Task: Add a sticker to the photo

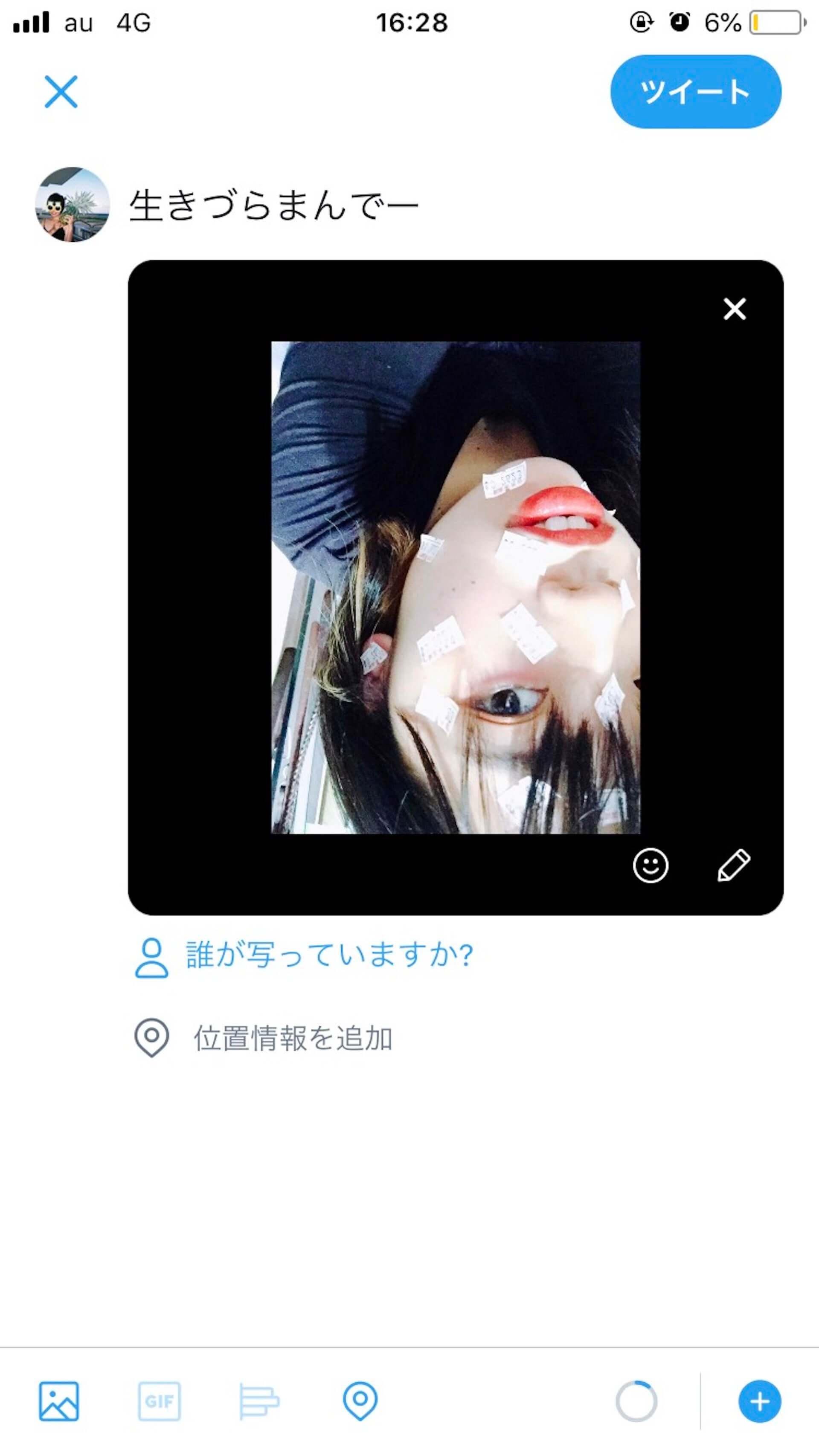Action: tap(651, 865)
